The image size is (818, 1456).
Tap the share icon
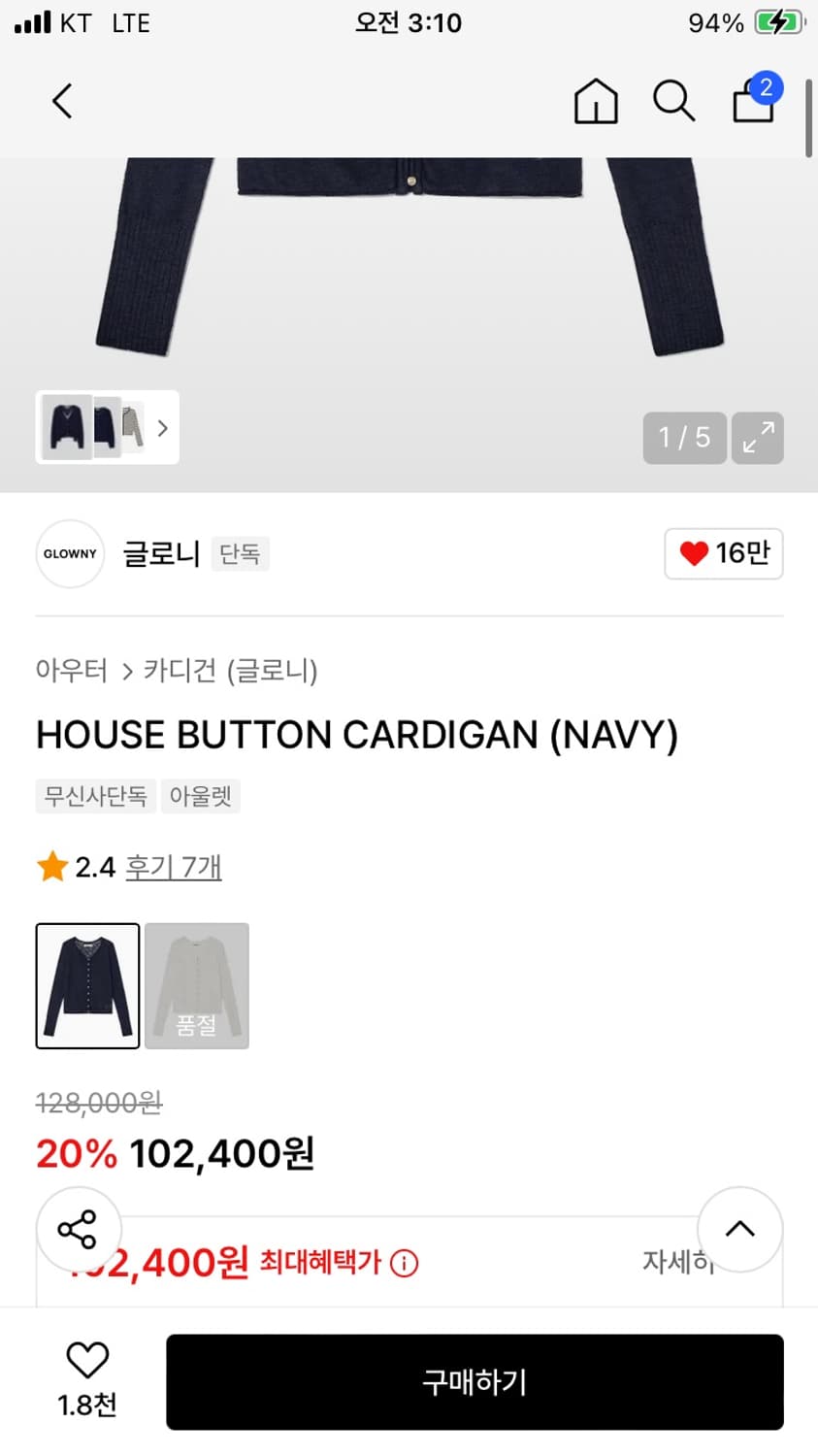79,1229
